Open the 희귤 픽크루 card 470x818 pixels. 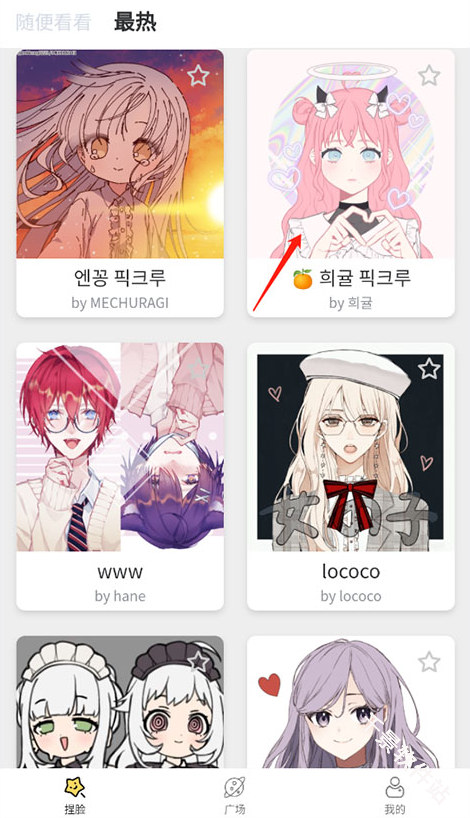351,183
